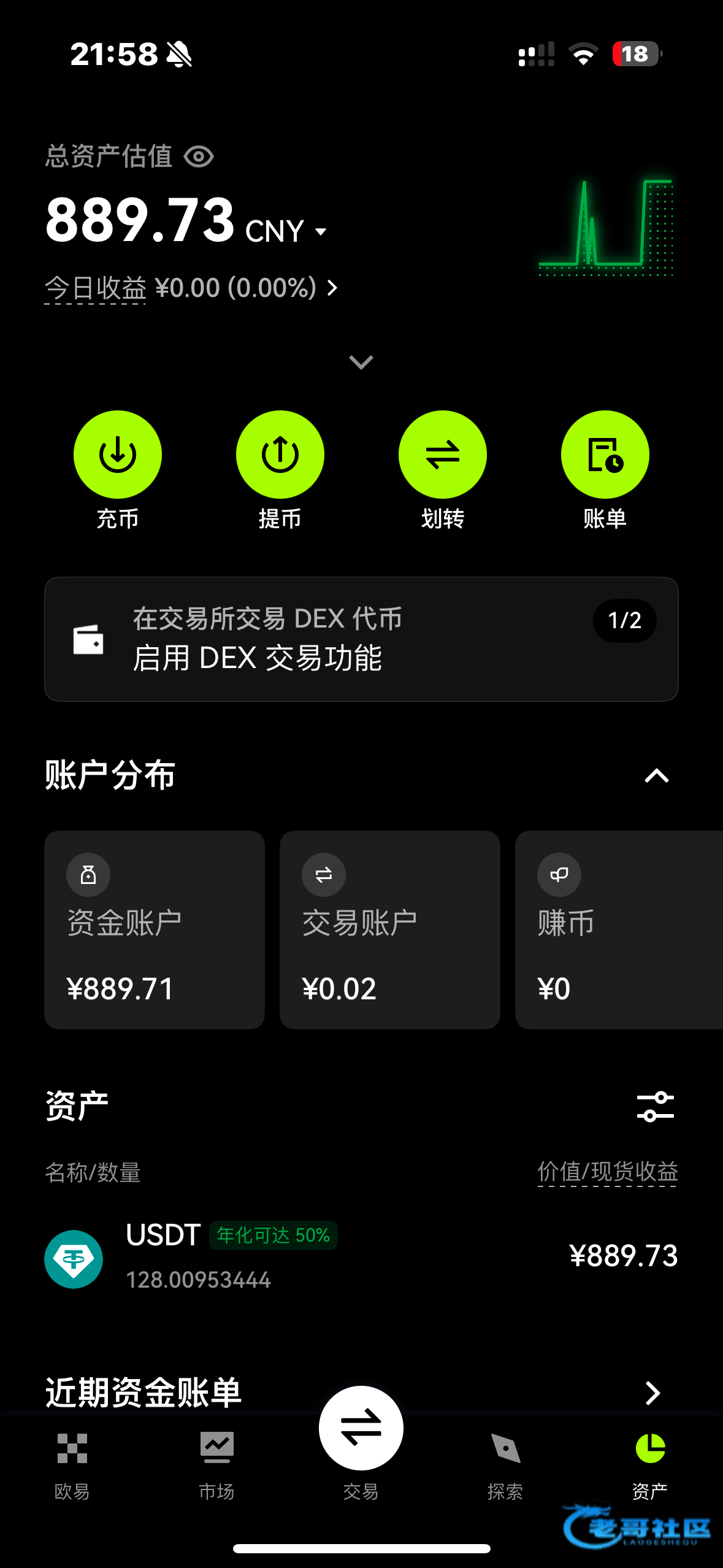Open the 账单 bills button
This screenshot has height=1568, width=723.
tap(605, 455)
